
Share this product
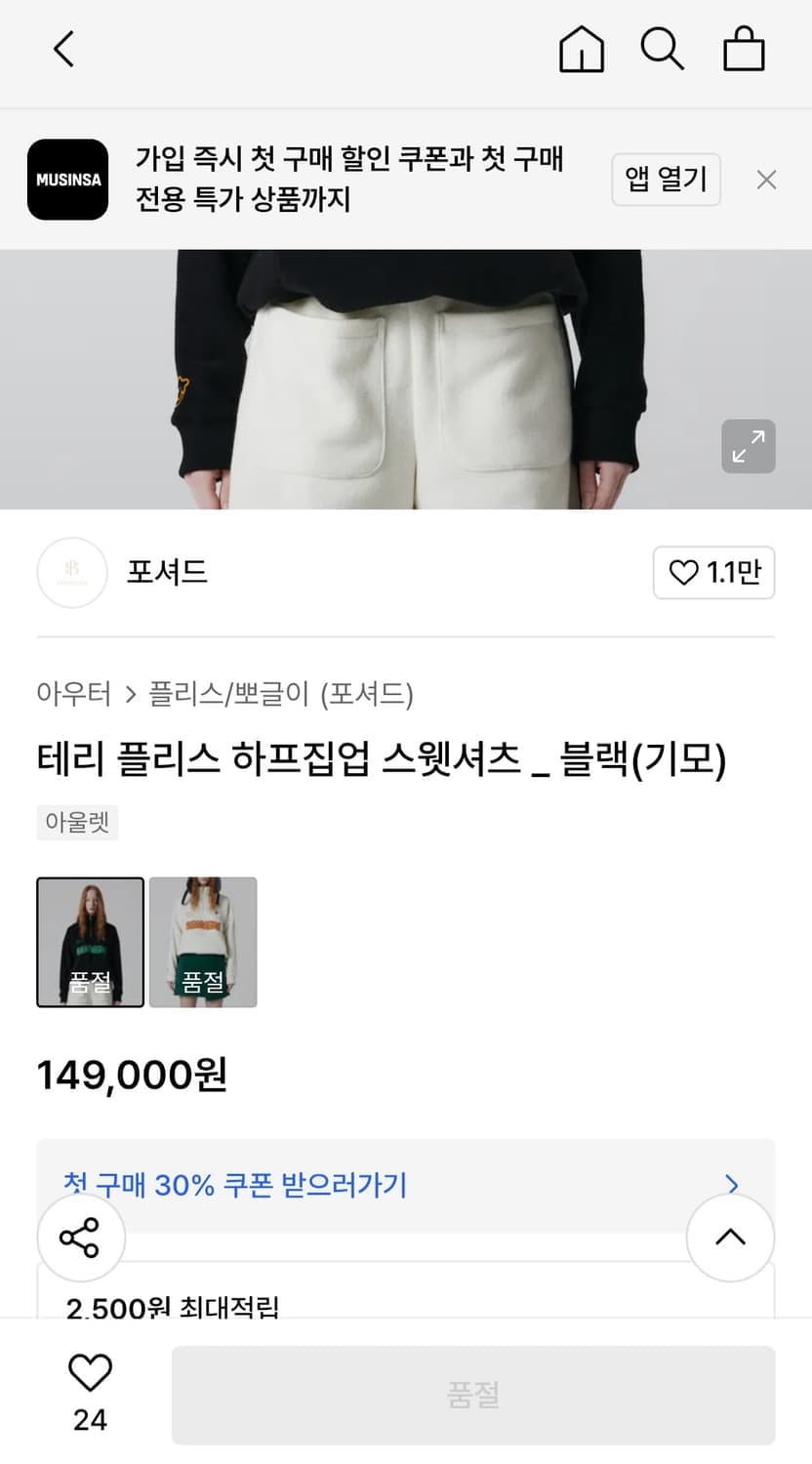pyautogui.click(x=81, y=1237)
